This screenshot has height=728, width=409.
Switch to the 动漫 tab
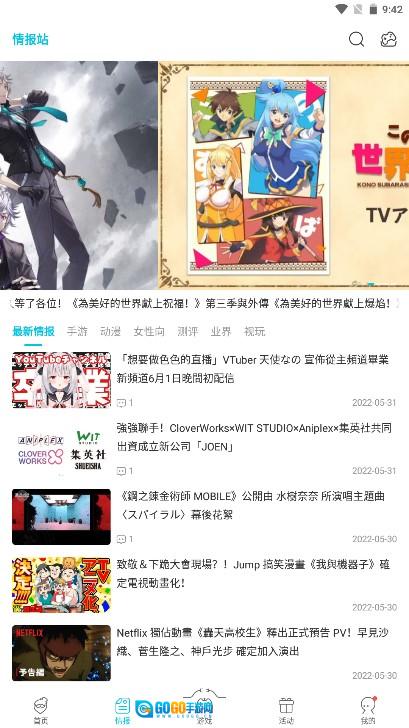pos(110,331)
